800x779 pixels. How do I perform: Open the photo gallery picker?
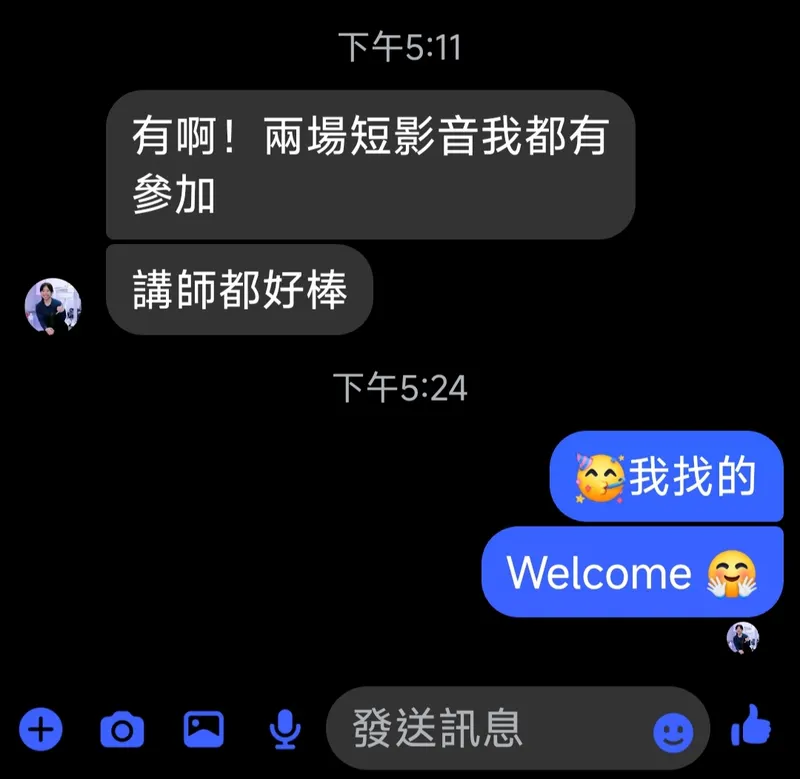tap(203, 729)
